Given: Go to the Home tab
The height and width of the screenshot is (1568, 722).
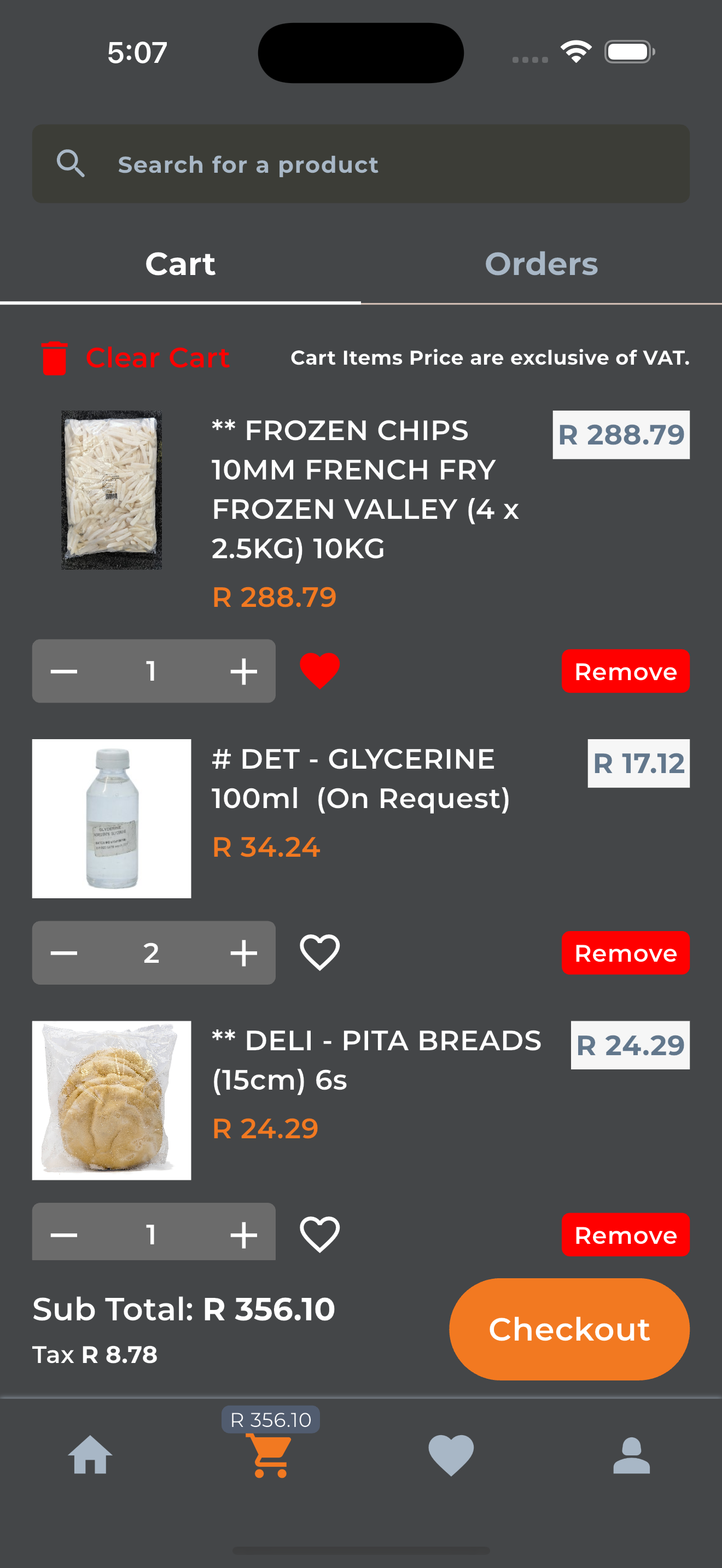Looking at the screenshot, I should coord(90,1455).
